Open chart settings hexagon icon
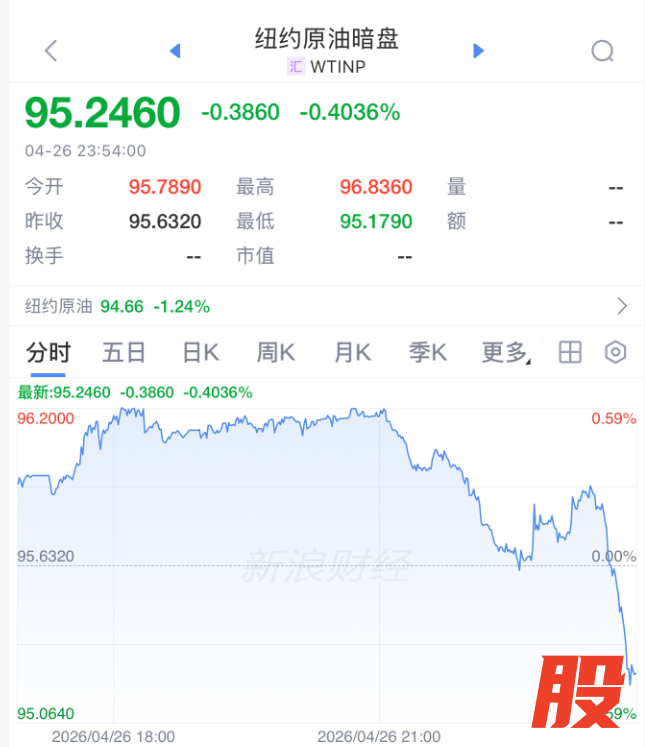Screen dimensions: 645x747 [616, 352]
